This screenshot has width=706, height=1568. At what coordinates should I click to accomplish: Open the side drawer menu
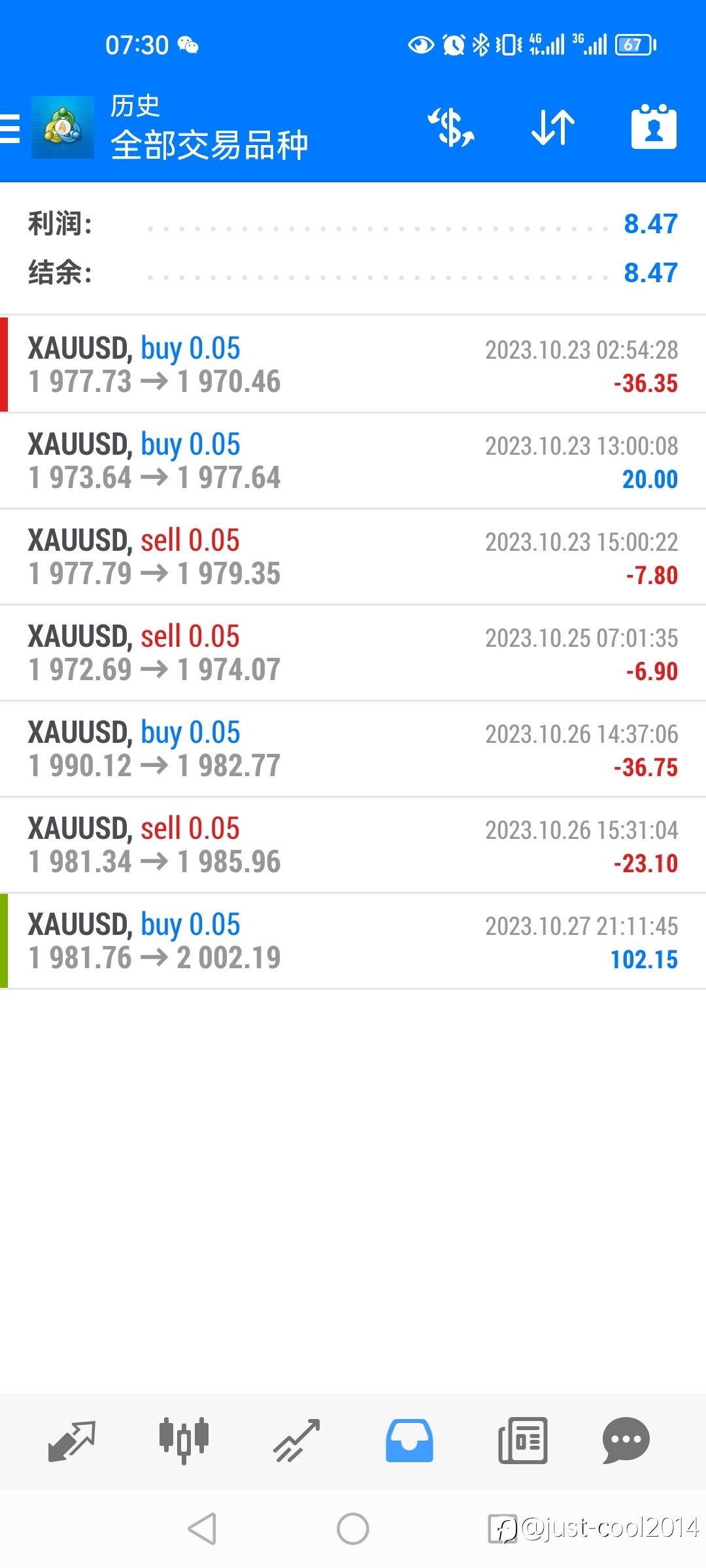(10, 127)
